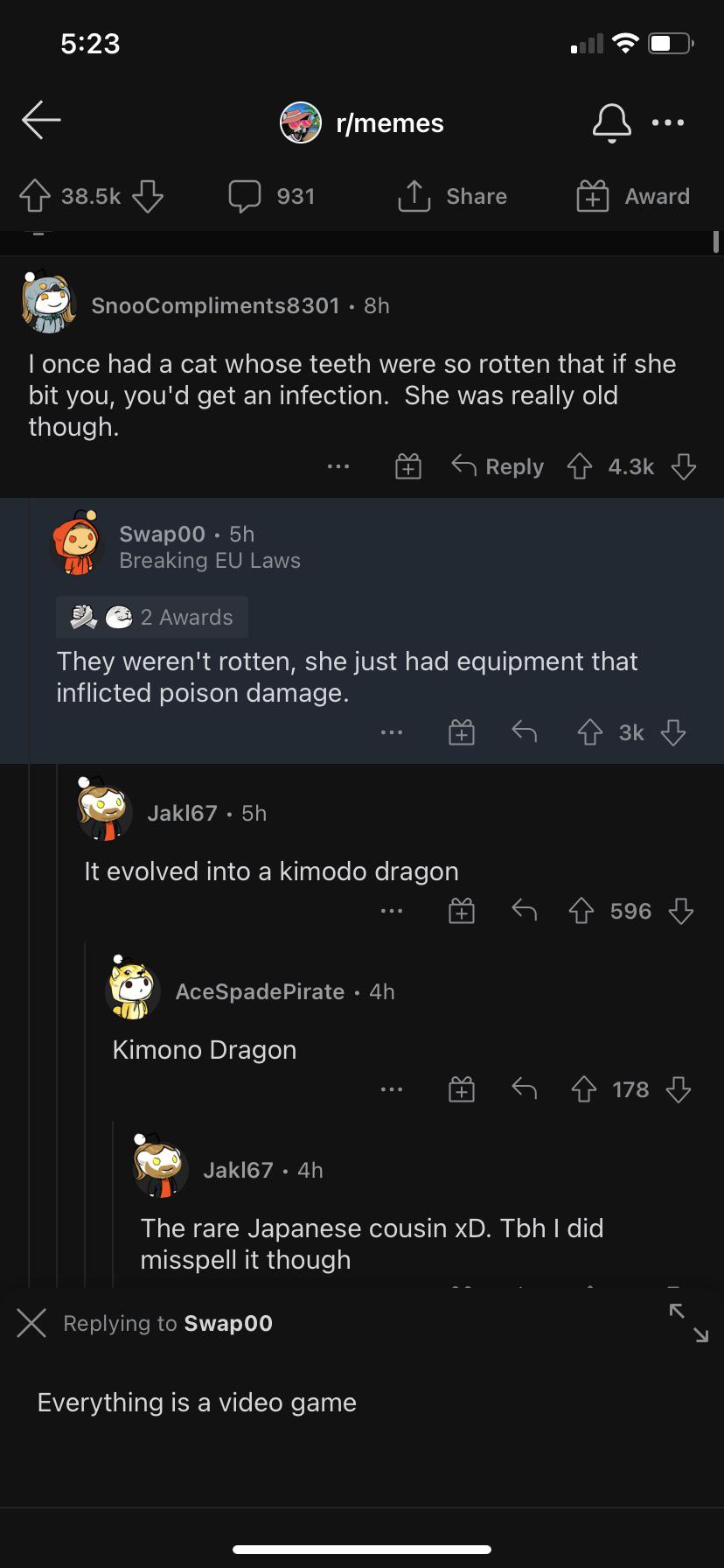Open the overflow menu for Swap00's comment
Screen dimensions: 724x1568
point(391,732)
